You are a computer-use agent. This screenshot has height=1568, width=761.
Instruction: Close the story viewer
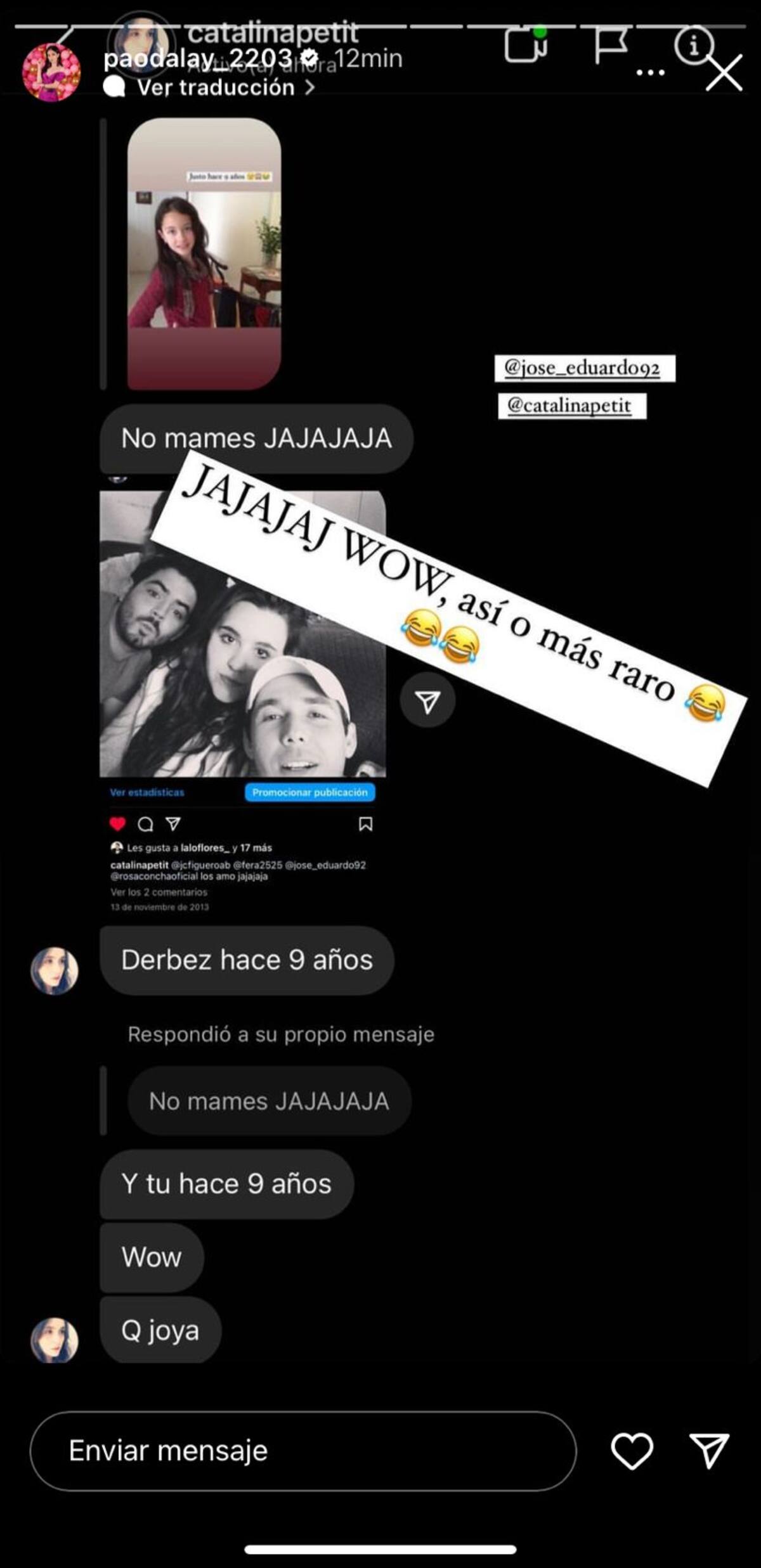(x=724, y=73)
